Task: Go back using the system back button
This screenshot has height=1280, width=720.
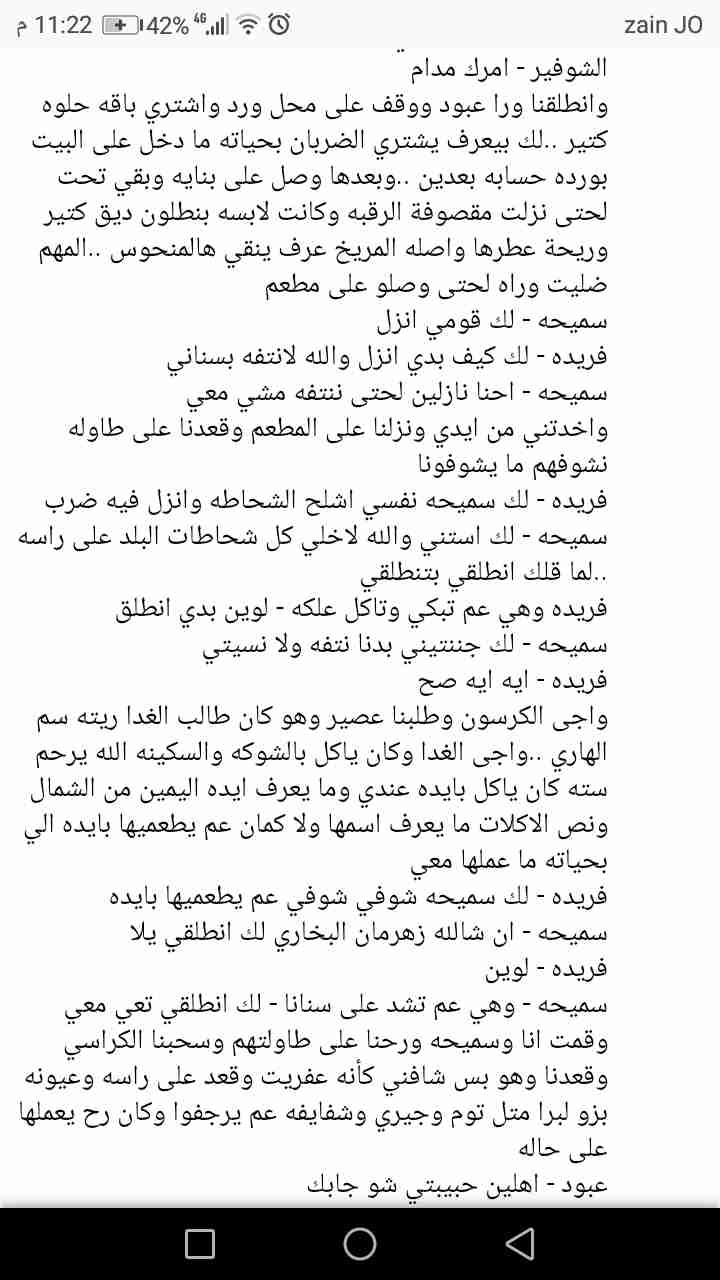Action: point(519,1243)
